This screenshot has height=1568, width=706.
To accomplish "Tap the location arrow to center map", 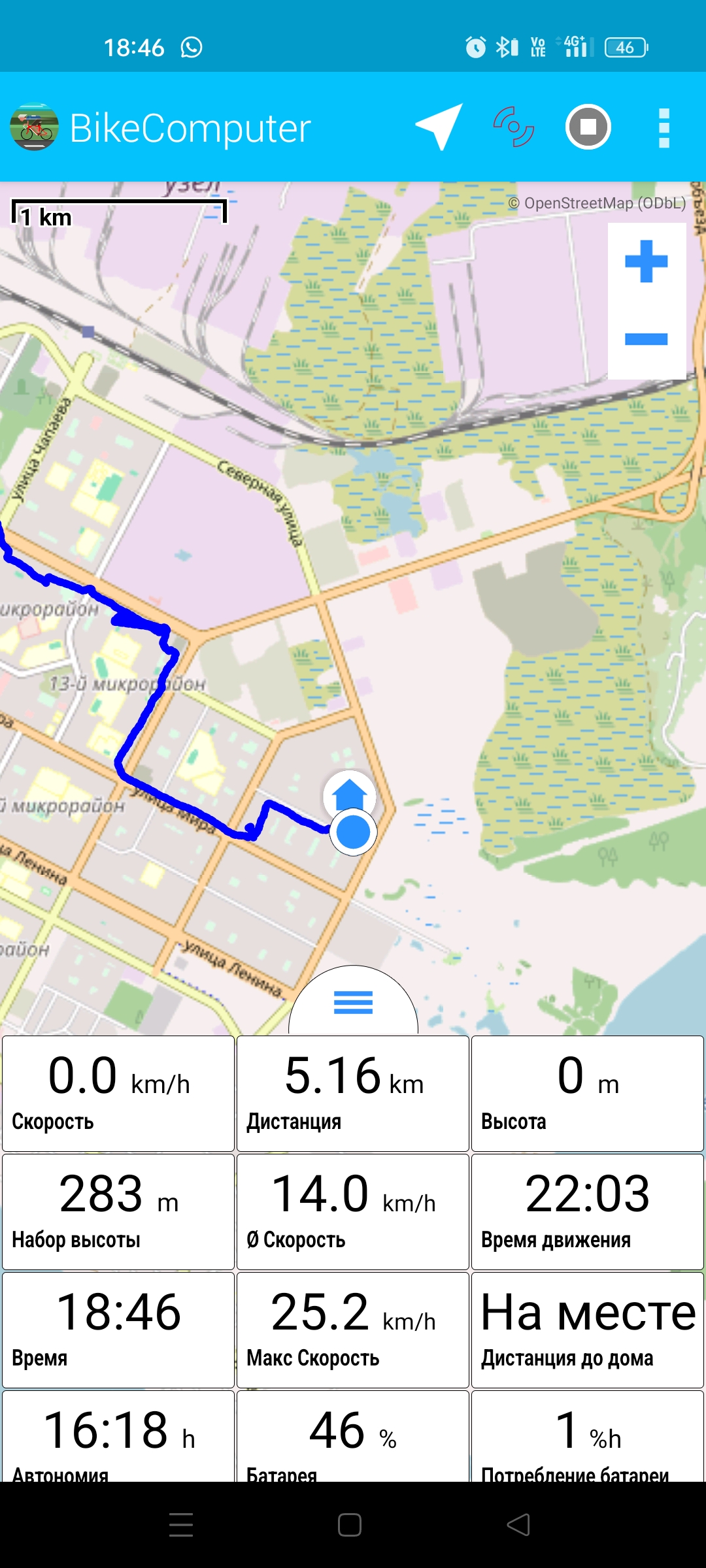I will coord(439,127).
